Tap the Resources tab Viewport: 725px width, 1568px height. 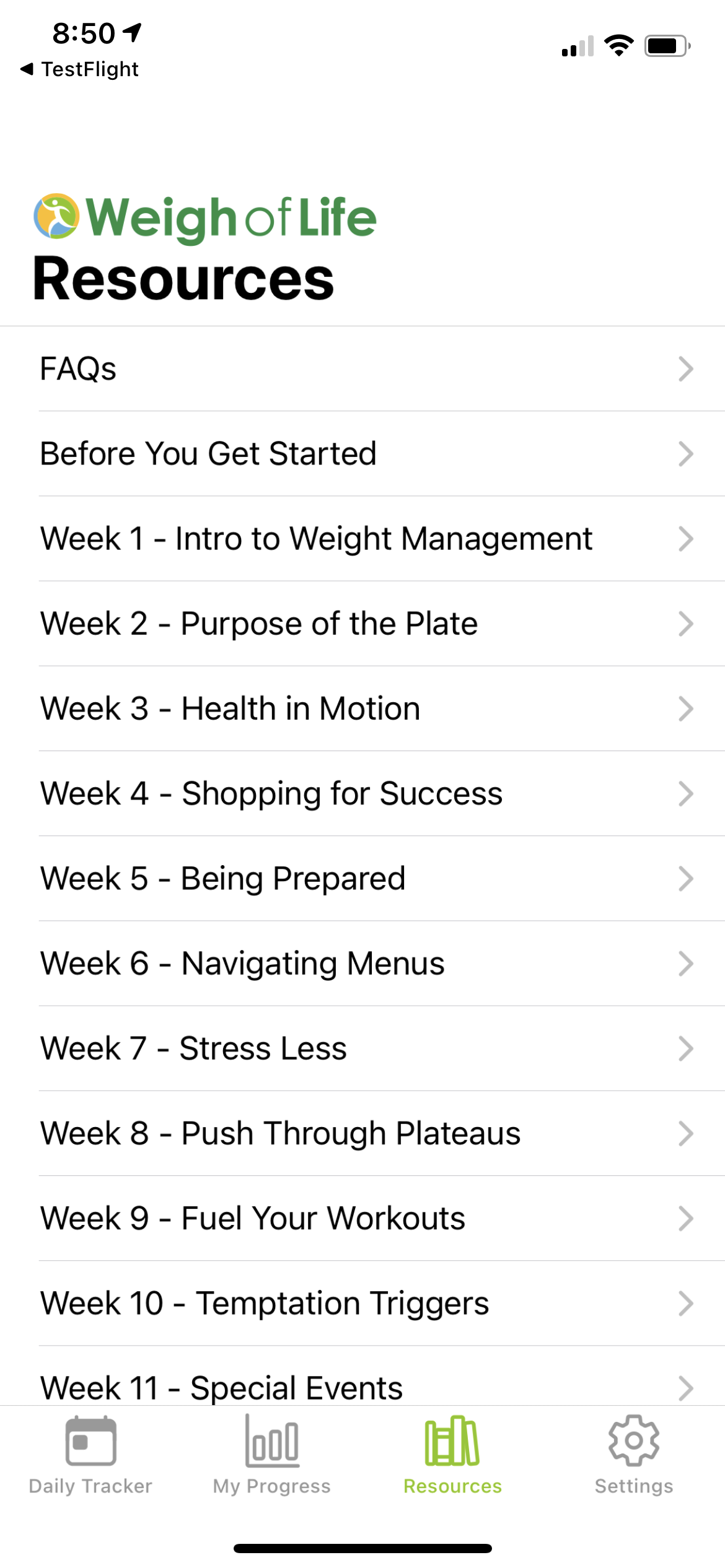pyautogui.click(x=453, y=1455)
